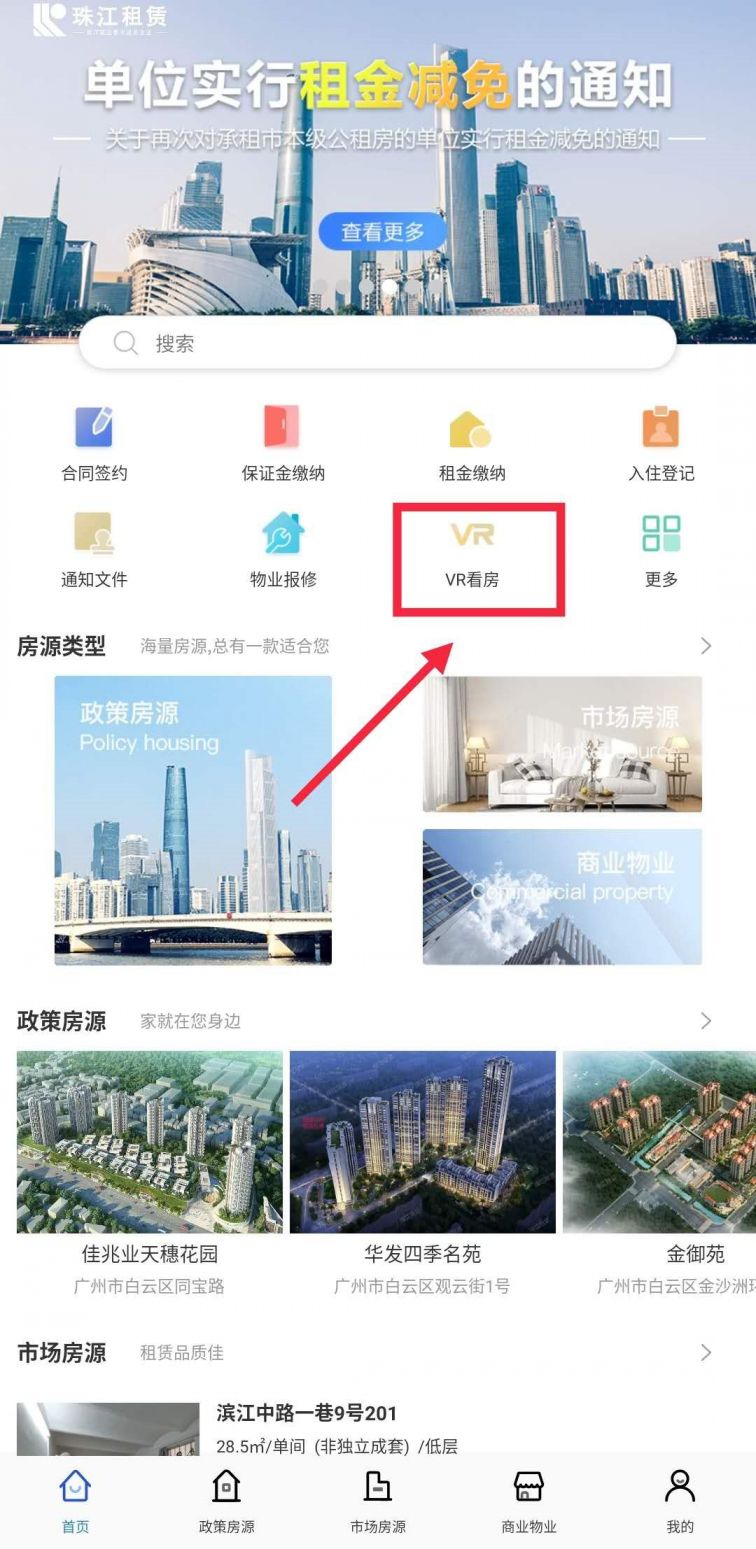The width and height of the screenshot is (756, 1549).
Task: View the 佳兆业天穗花园 listing card
Action: pyautogui.click(x=150, y=1170)
